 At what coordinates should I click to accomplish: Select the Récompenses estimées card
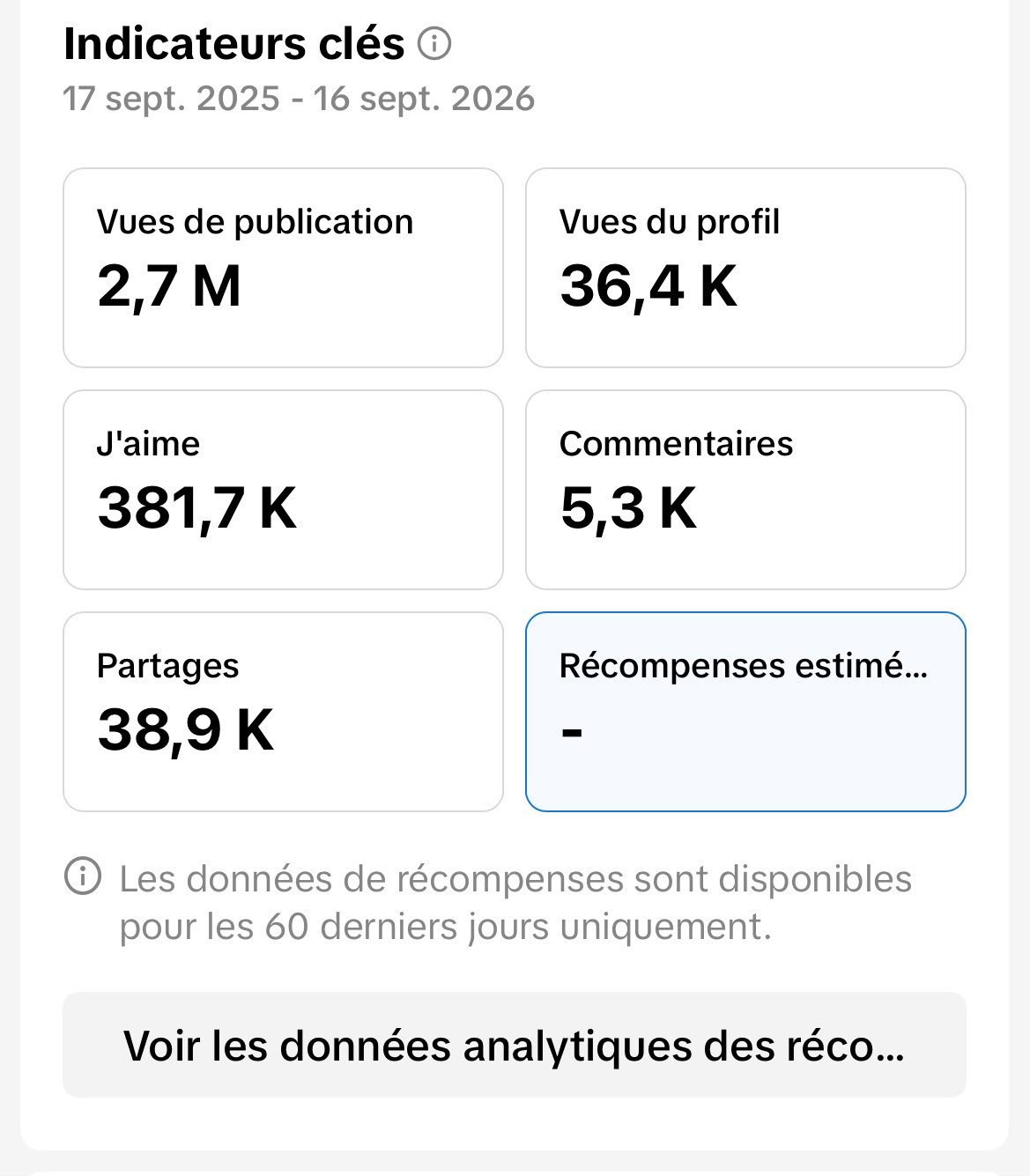(745, 712)
